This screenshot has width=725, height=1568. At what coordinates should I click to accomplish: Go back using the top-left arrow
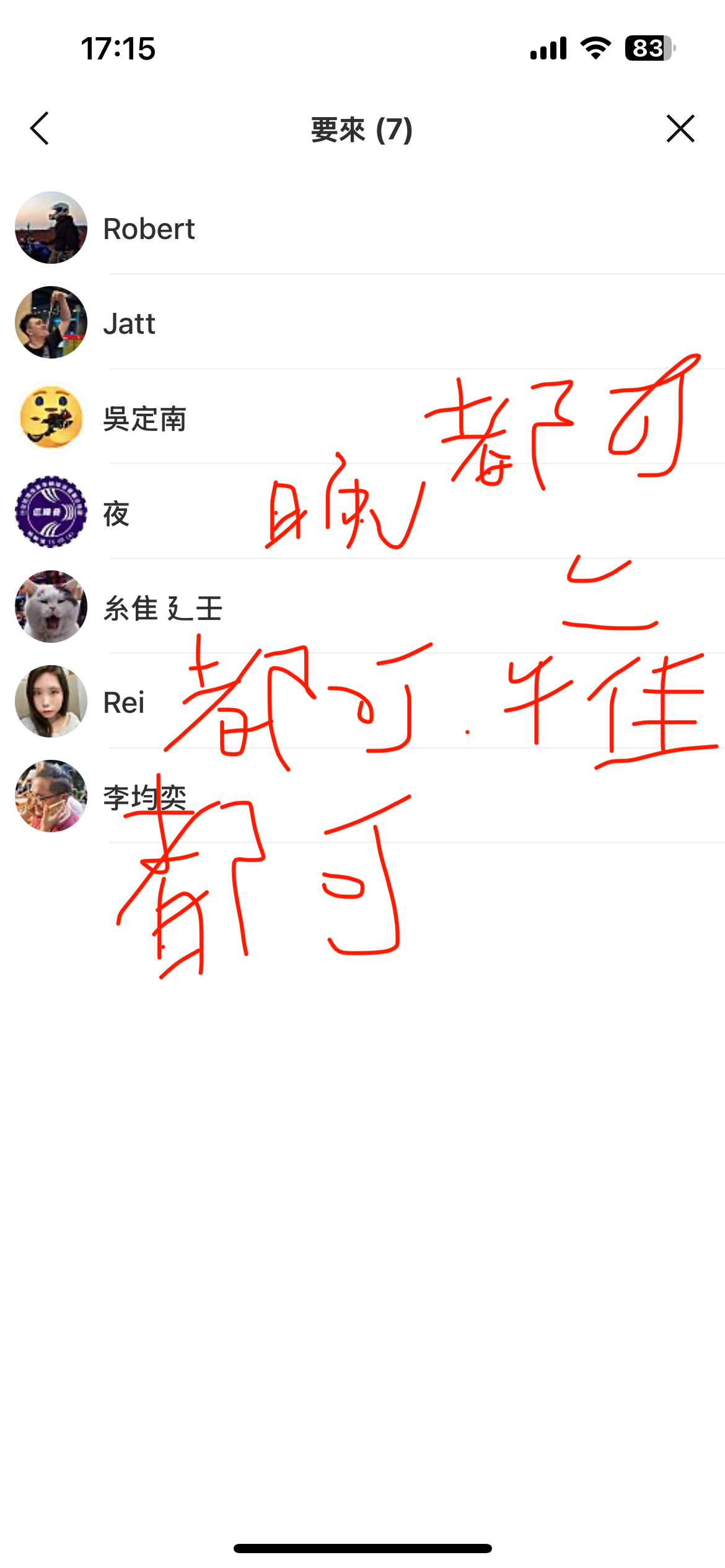(40, 129)
